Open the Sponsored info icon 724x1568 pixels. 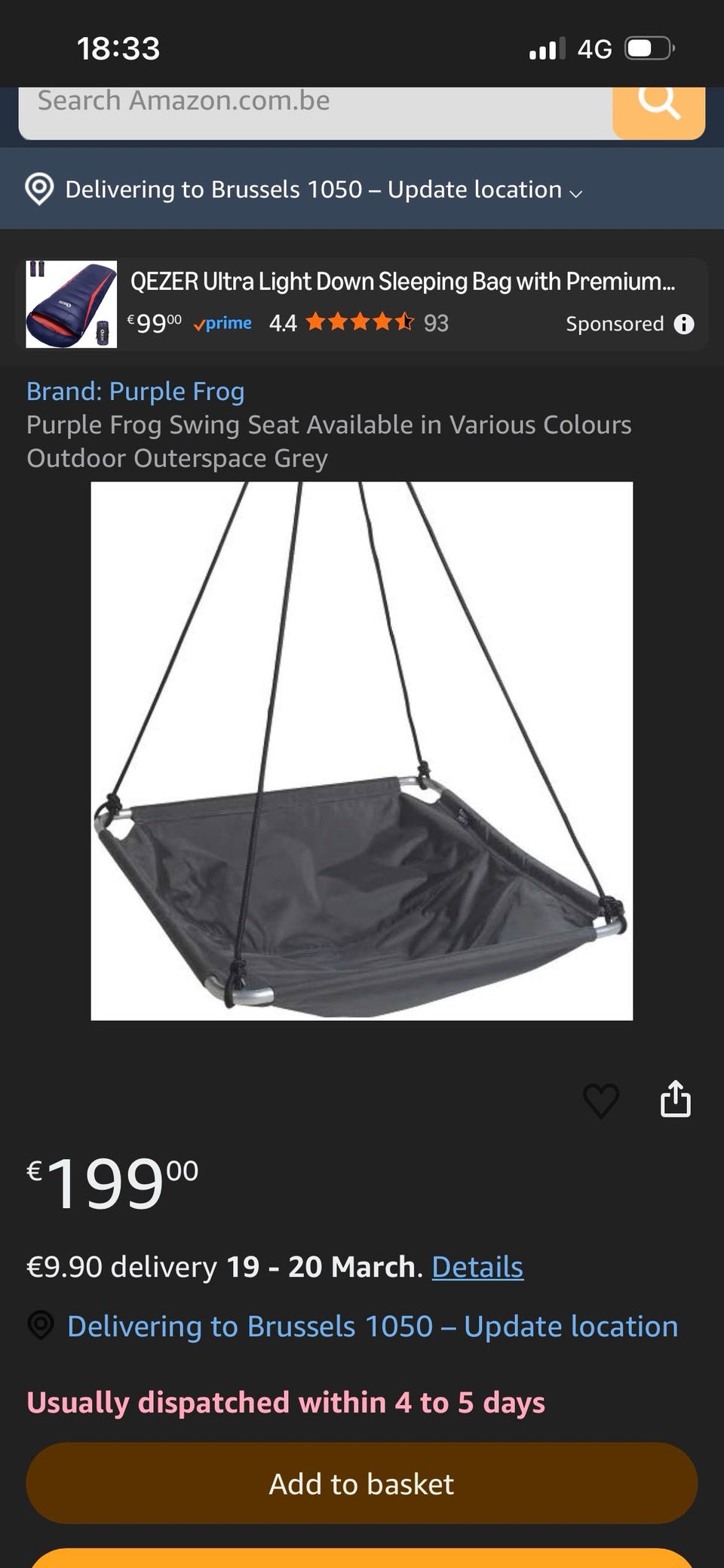pos(684,324)
